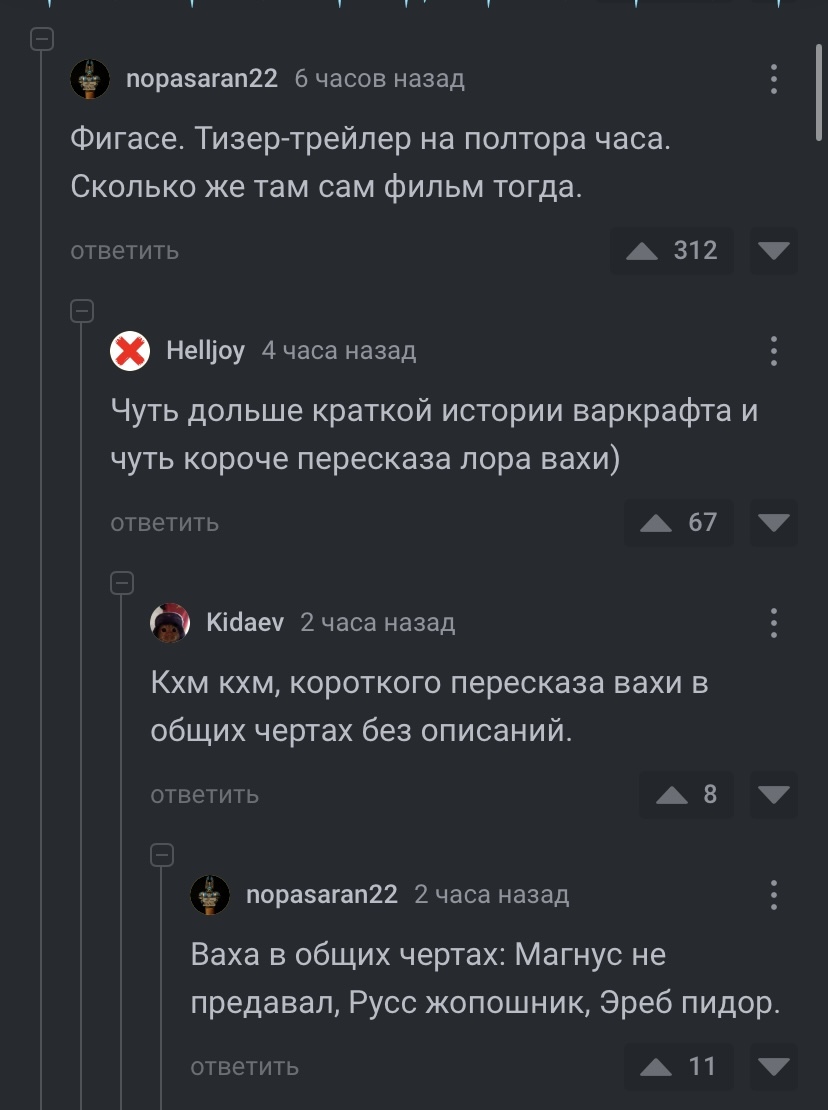Reply to Helljoy's comment

165,522
